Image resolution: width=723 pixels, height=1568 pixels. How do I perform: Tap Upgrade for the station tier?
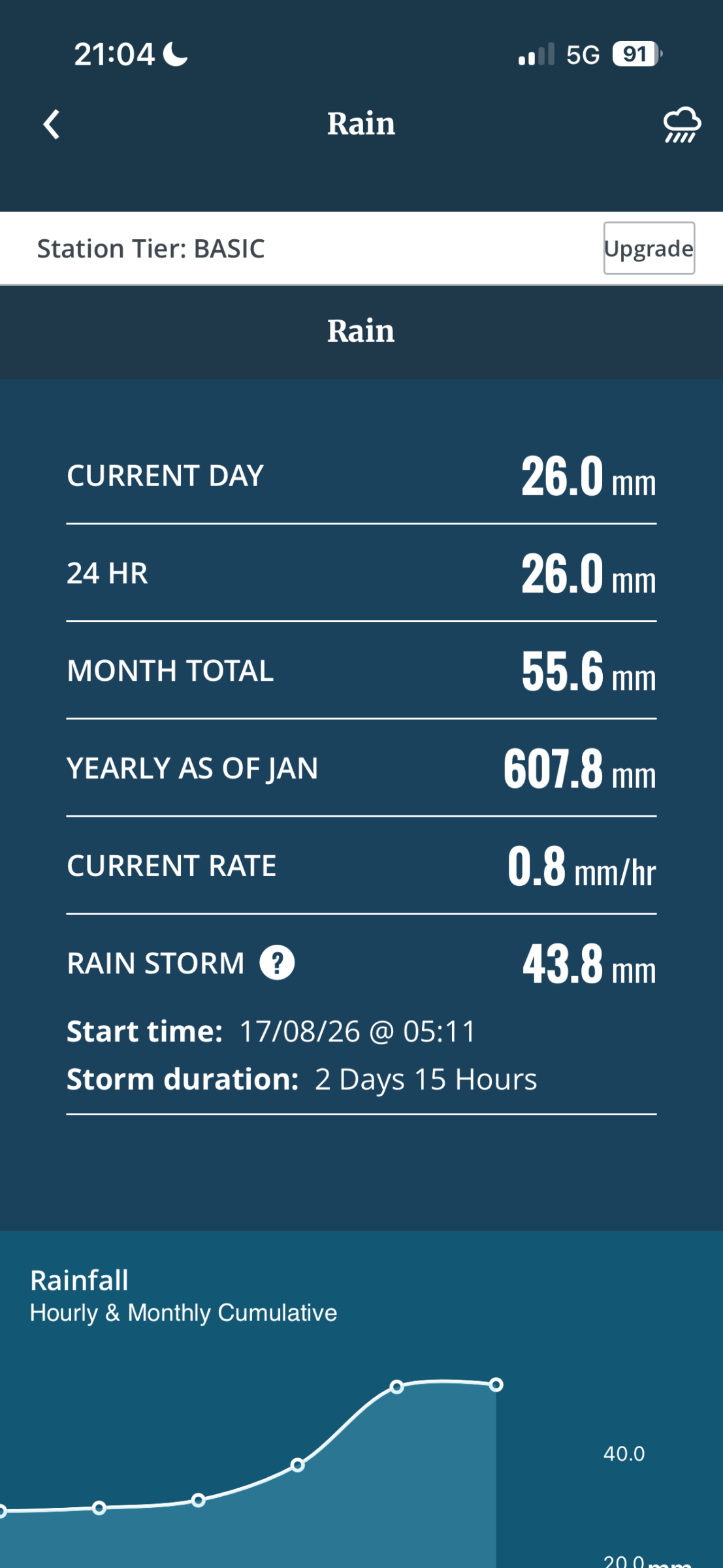tap(649, 248)
